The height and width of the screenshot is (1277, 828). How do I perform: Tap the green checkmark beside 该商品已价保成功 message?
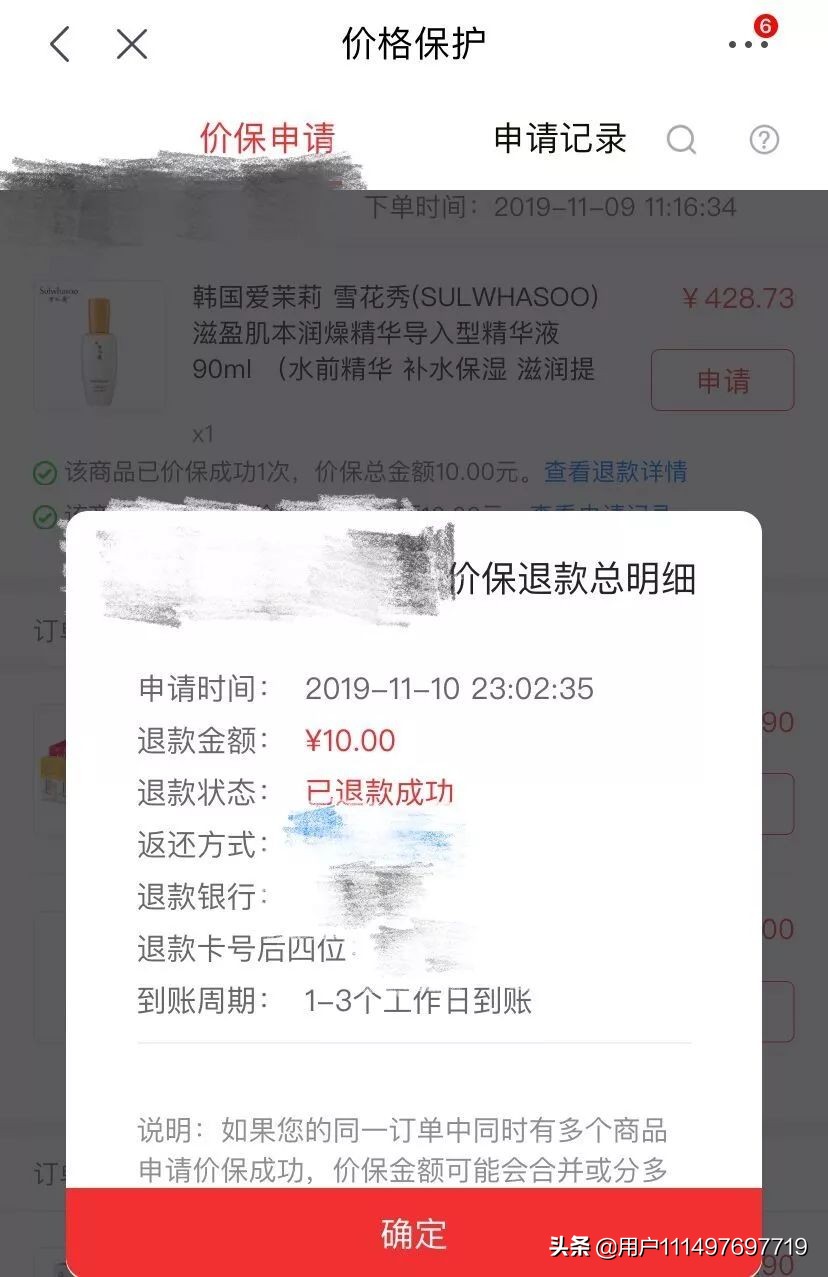point(44,472)
